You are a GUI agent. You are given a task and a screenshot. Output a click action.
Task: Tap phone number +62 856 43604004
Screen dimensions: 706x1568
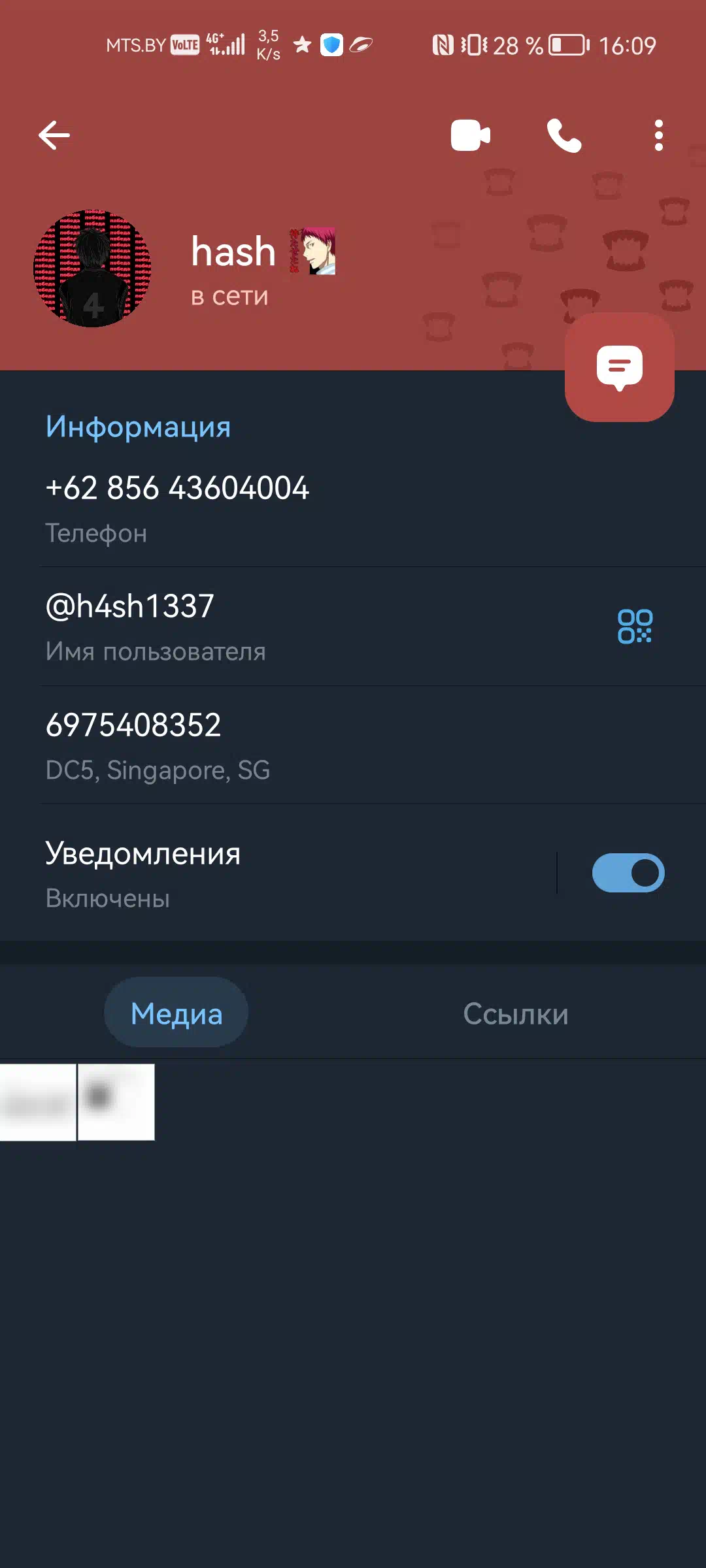[353, 508]
